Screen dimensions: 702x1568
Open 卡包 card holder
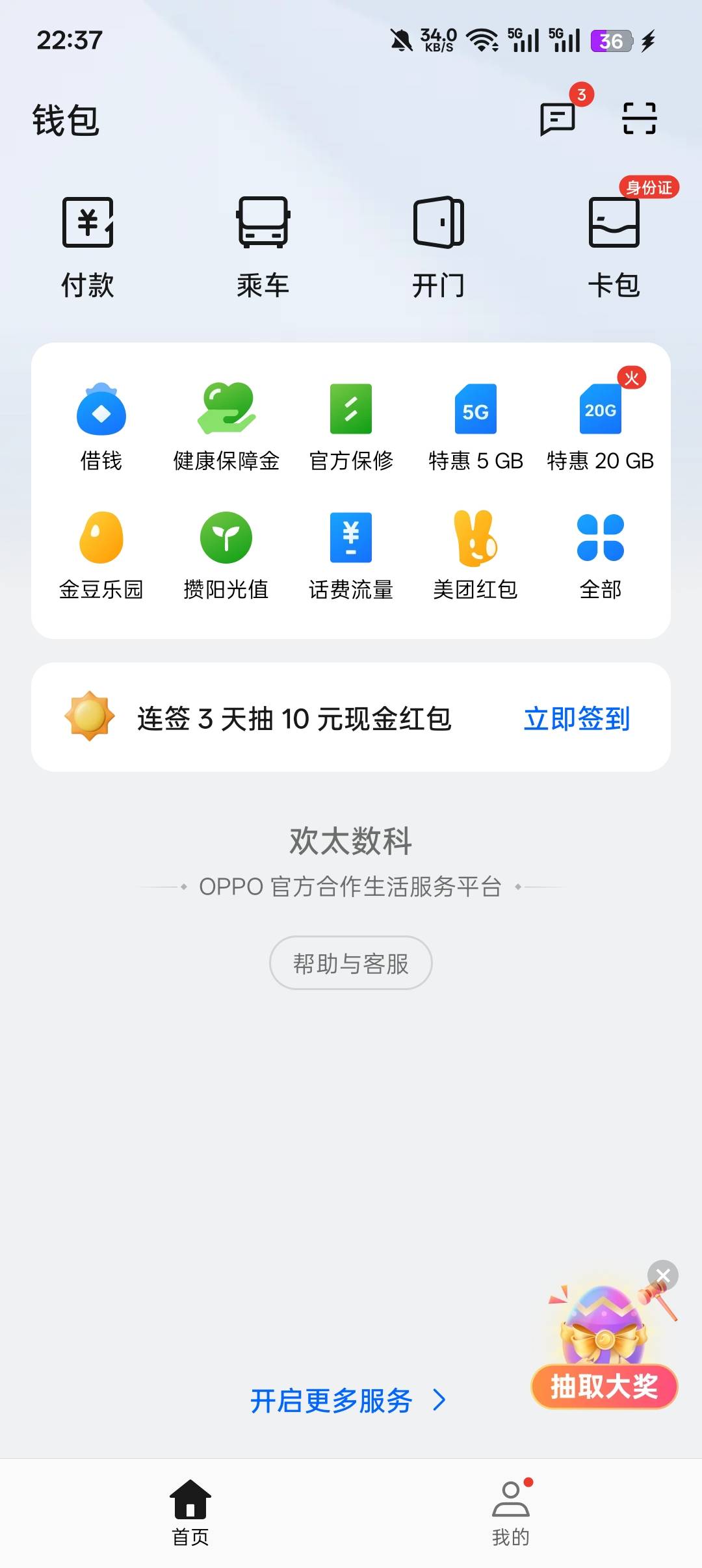point(614,247)
